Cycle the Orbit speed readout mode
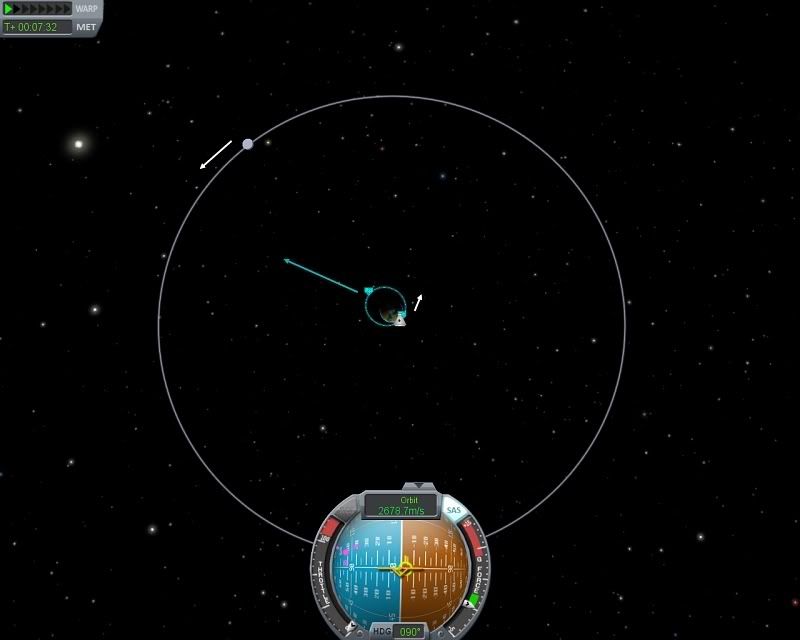Screen dimensions: 800x640 coord(401,506)
